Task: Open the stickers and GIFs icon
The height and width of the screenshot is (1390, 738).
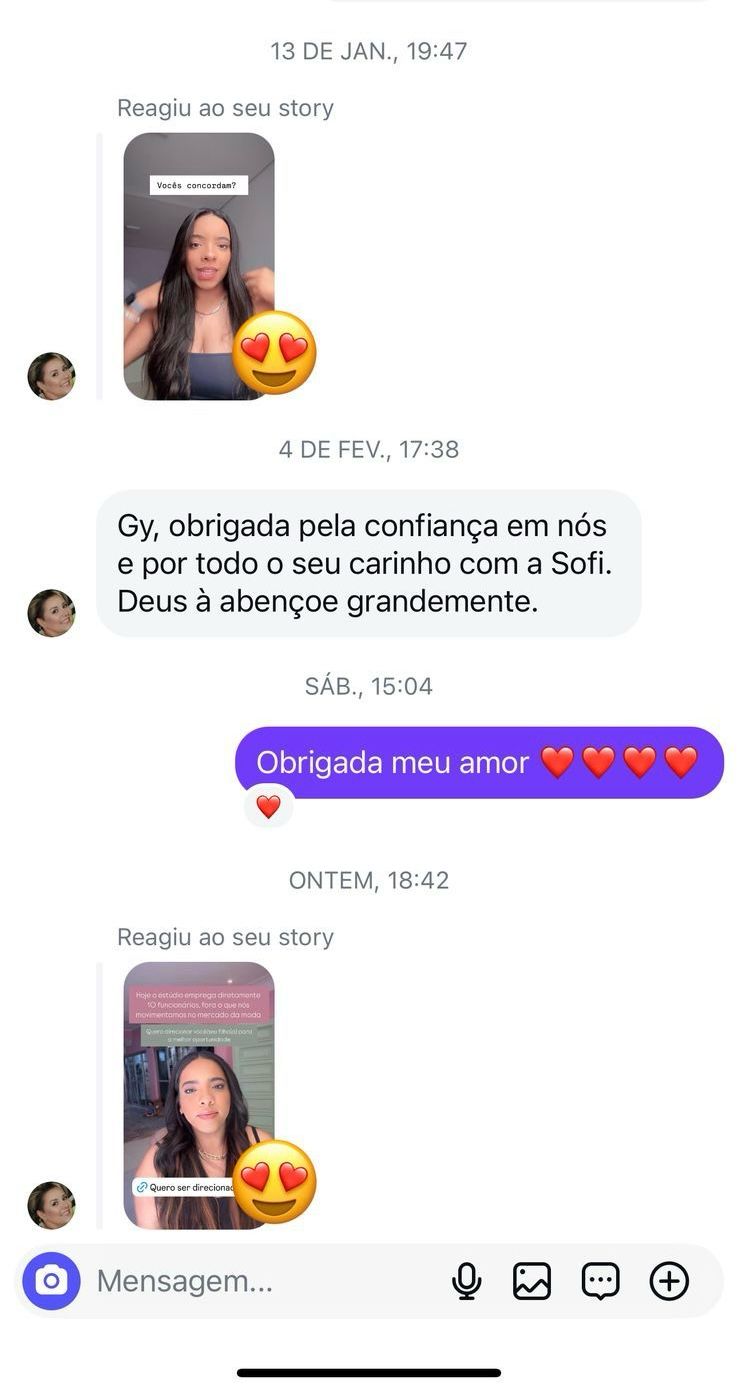Action: (x=600, y=1281)
